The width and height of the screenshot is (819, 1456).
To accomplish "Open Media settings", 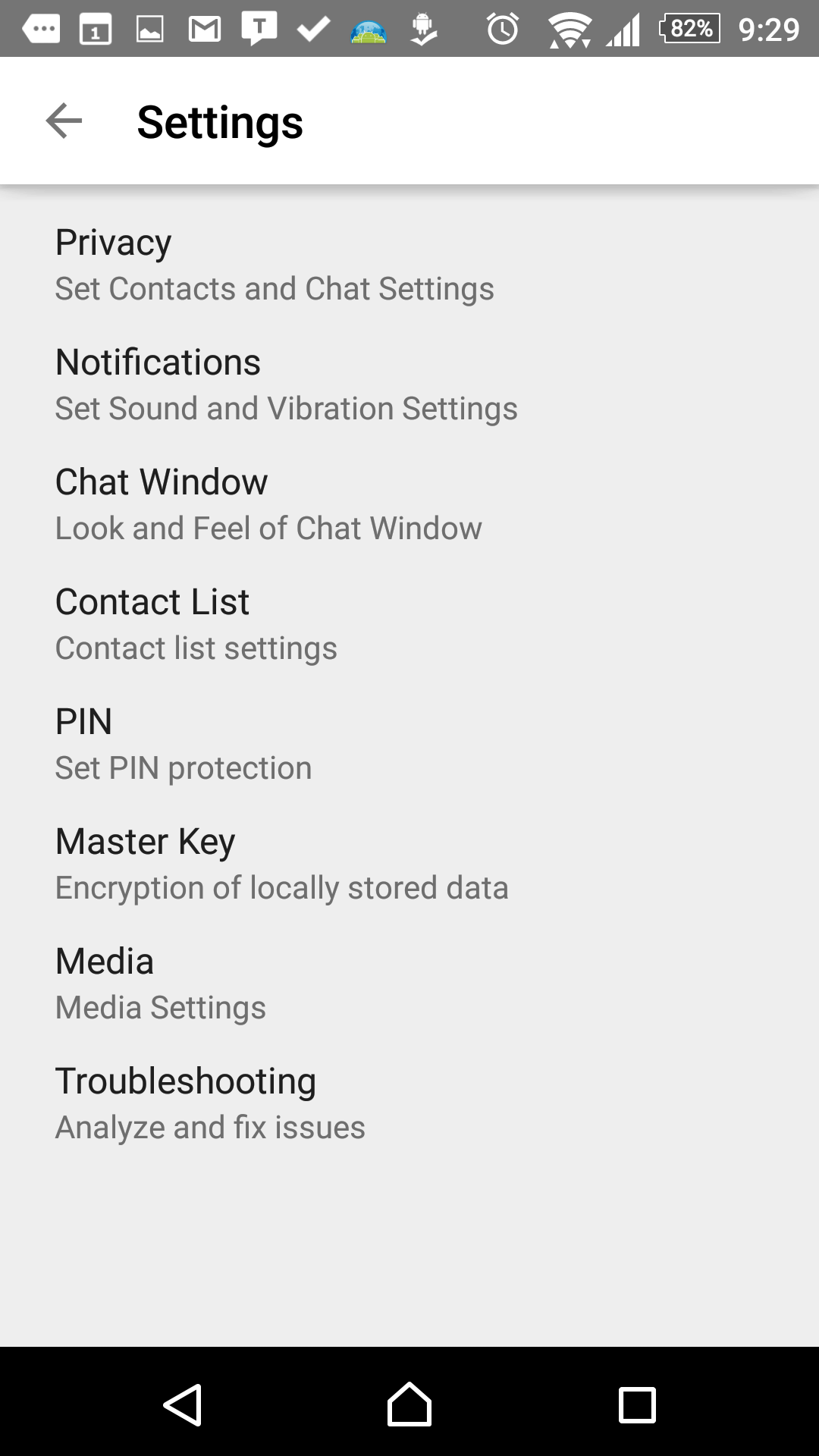I will [x=161, y=984].
